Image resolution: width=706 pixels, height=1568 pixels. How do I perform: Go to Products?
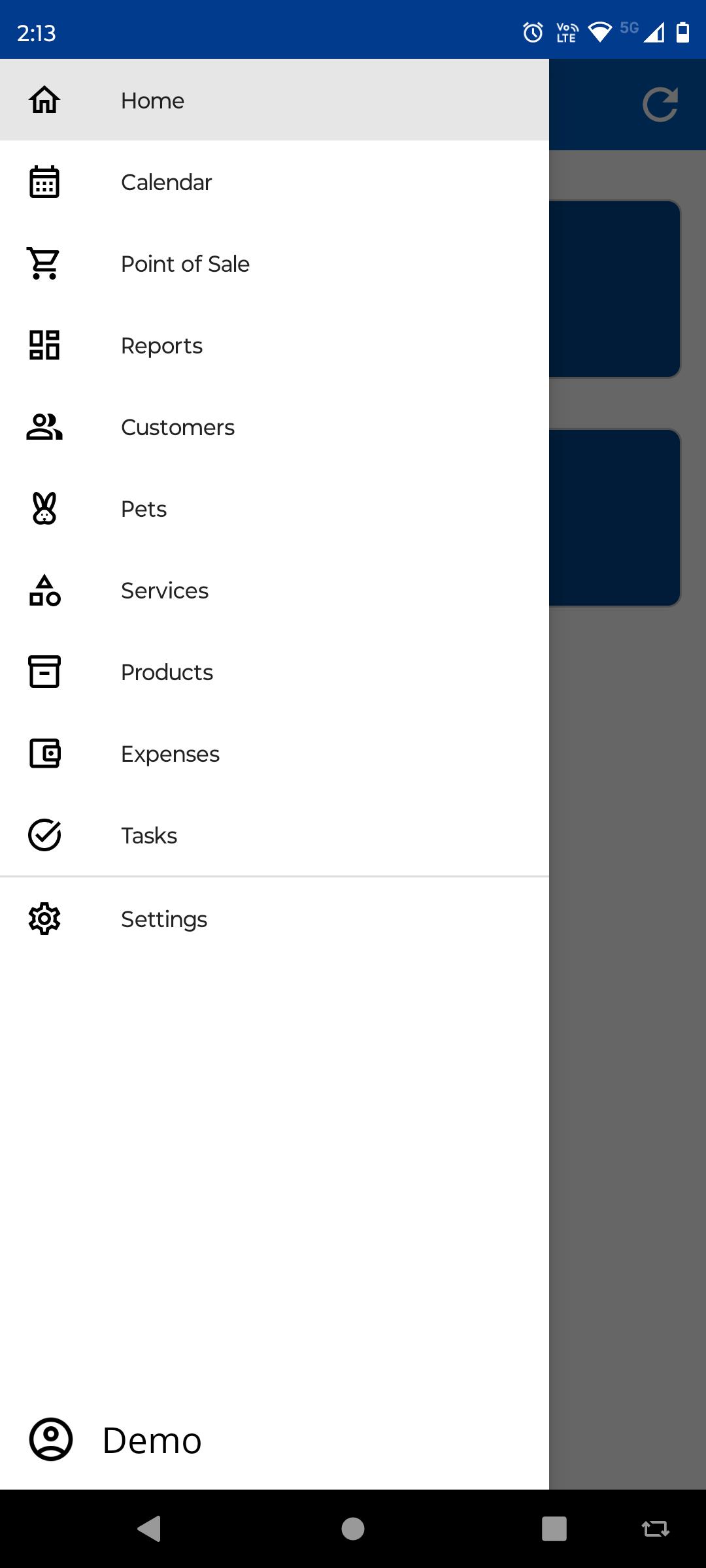click(275, 672)
